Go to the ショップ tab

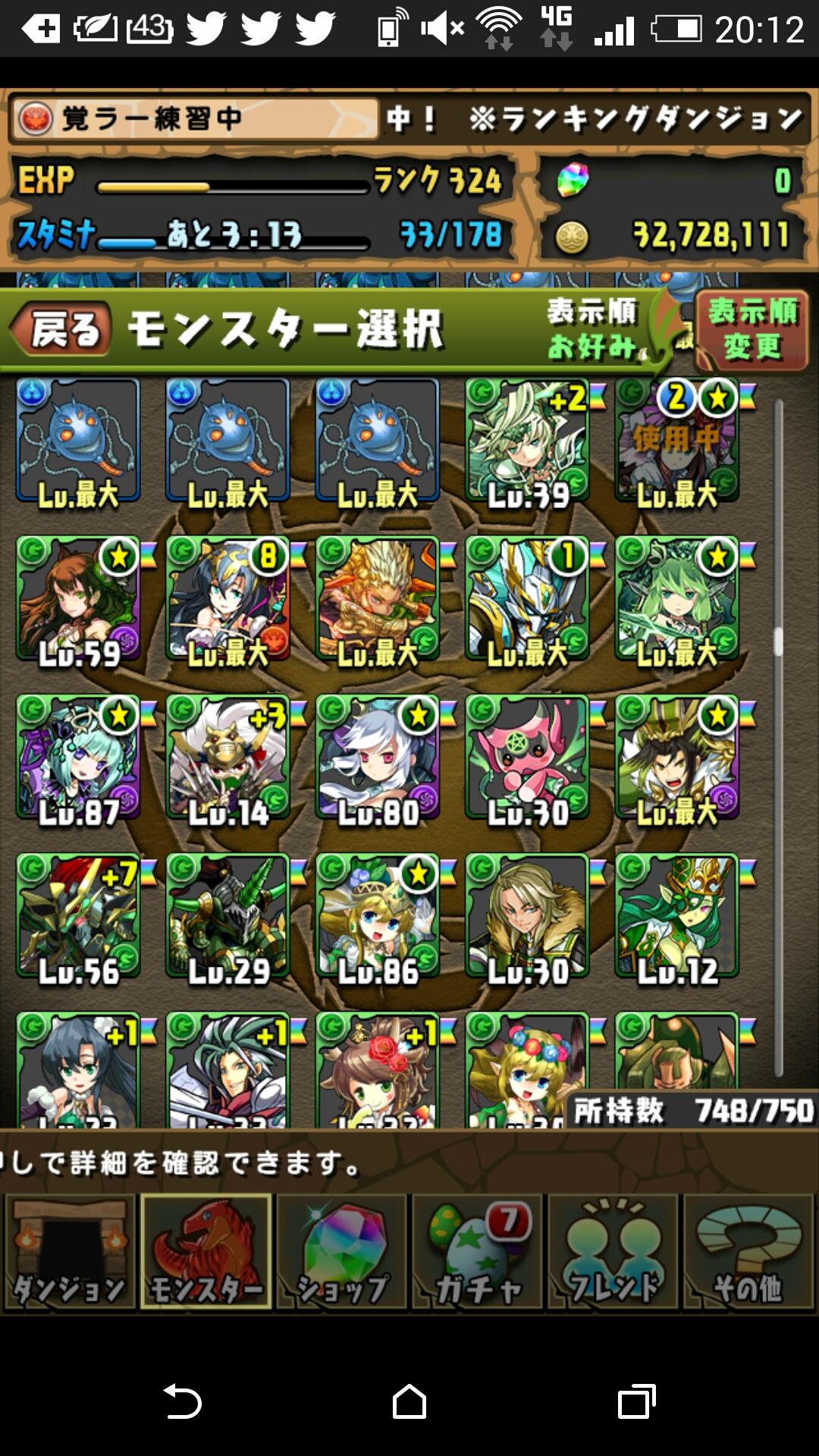(x=342, y=1253)
